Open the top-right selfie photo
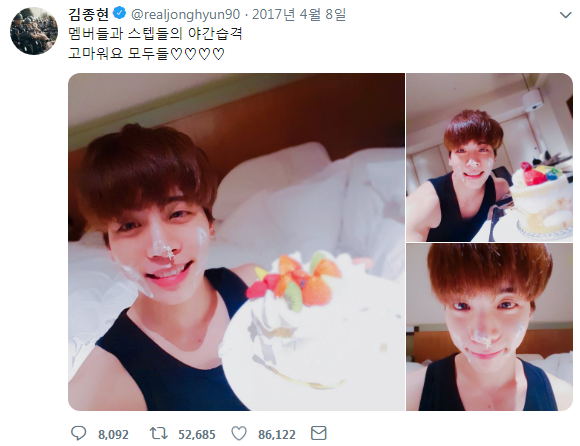 tap(489, 158)
